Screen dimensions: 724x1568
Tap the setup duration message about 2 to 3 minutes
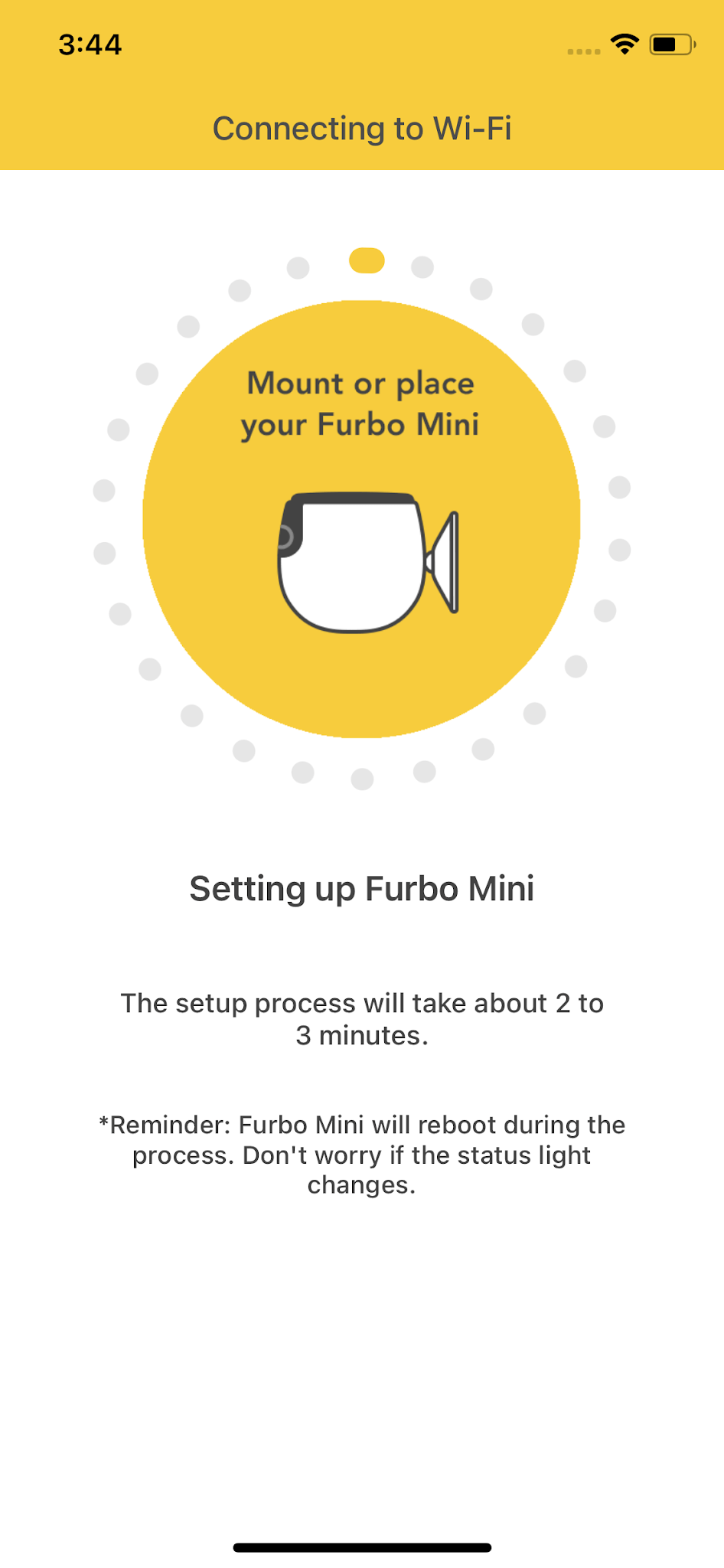361,1020
